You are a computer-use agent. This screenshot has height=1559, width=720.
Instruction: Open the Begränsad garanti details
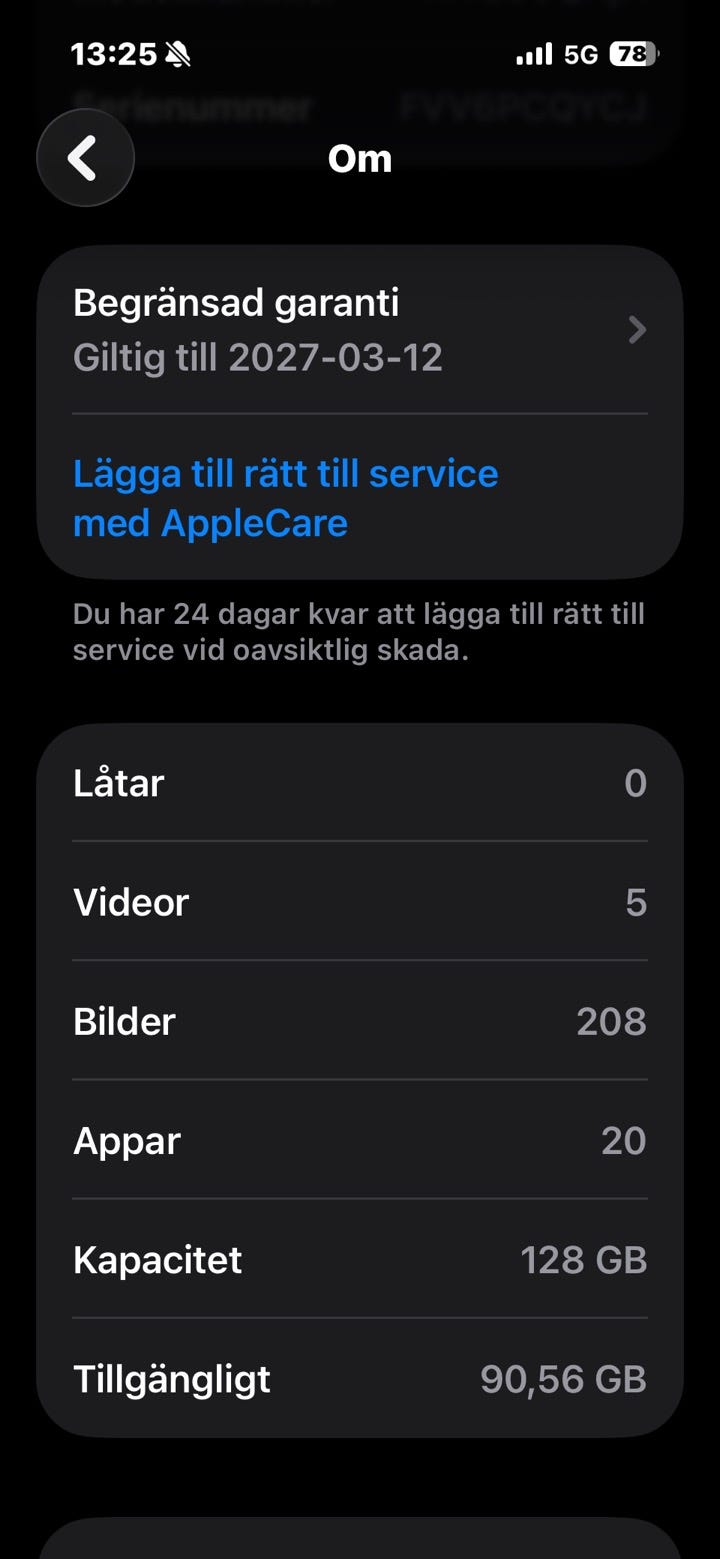point(359,330)
